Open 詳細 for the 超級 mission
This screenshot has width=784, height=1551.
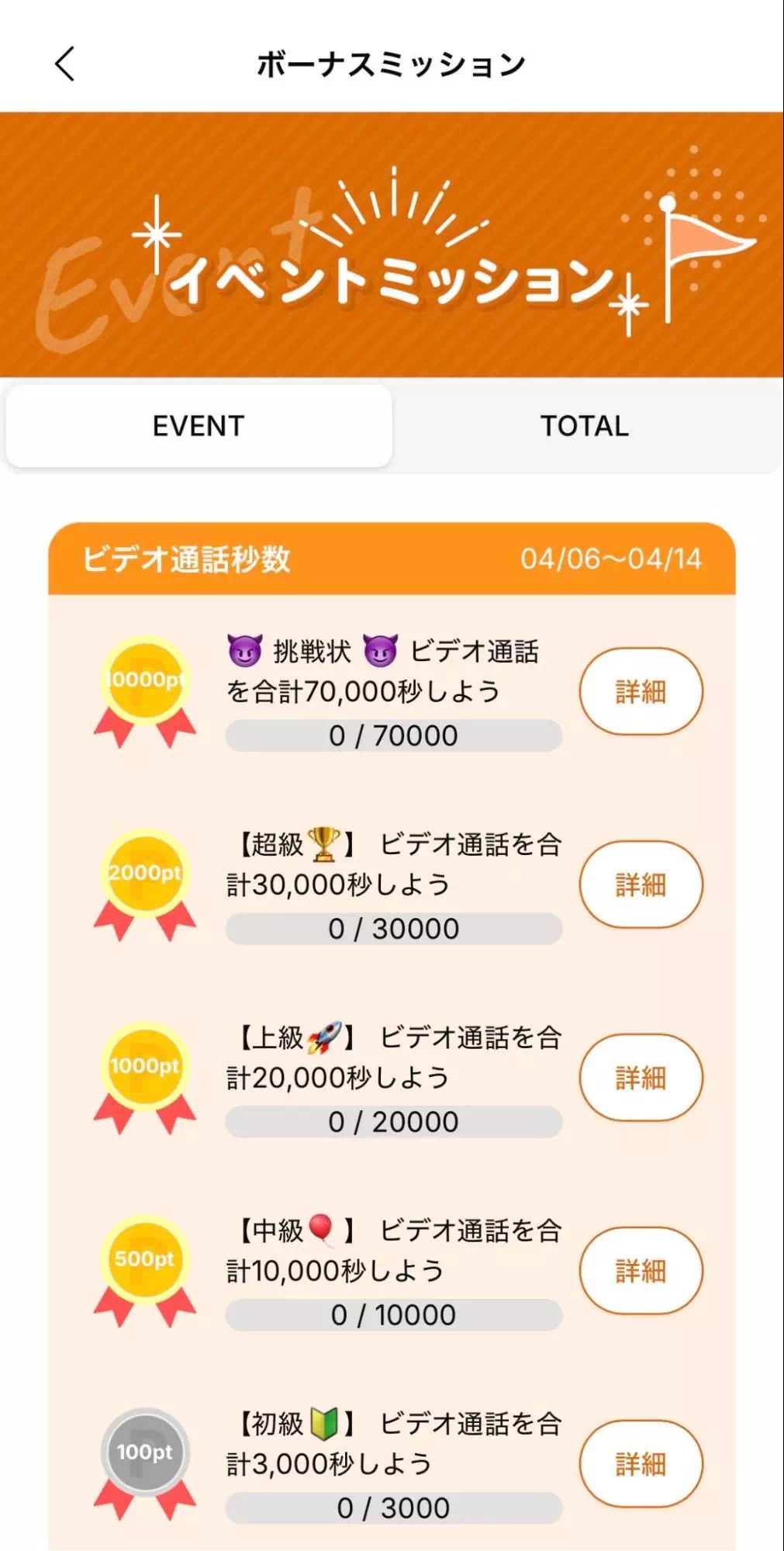(641, 886)
